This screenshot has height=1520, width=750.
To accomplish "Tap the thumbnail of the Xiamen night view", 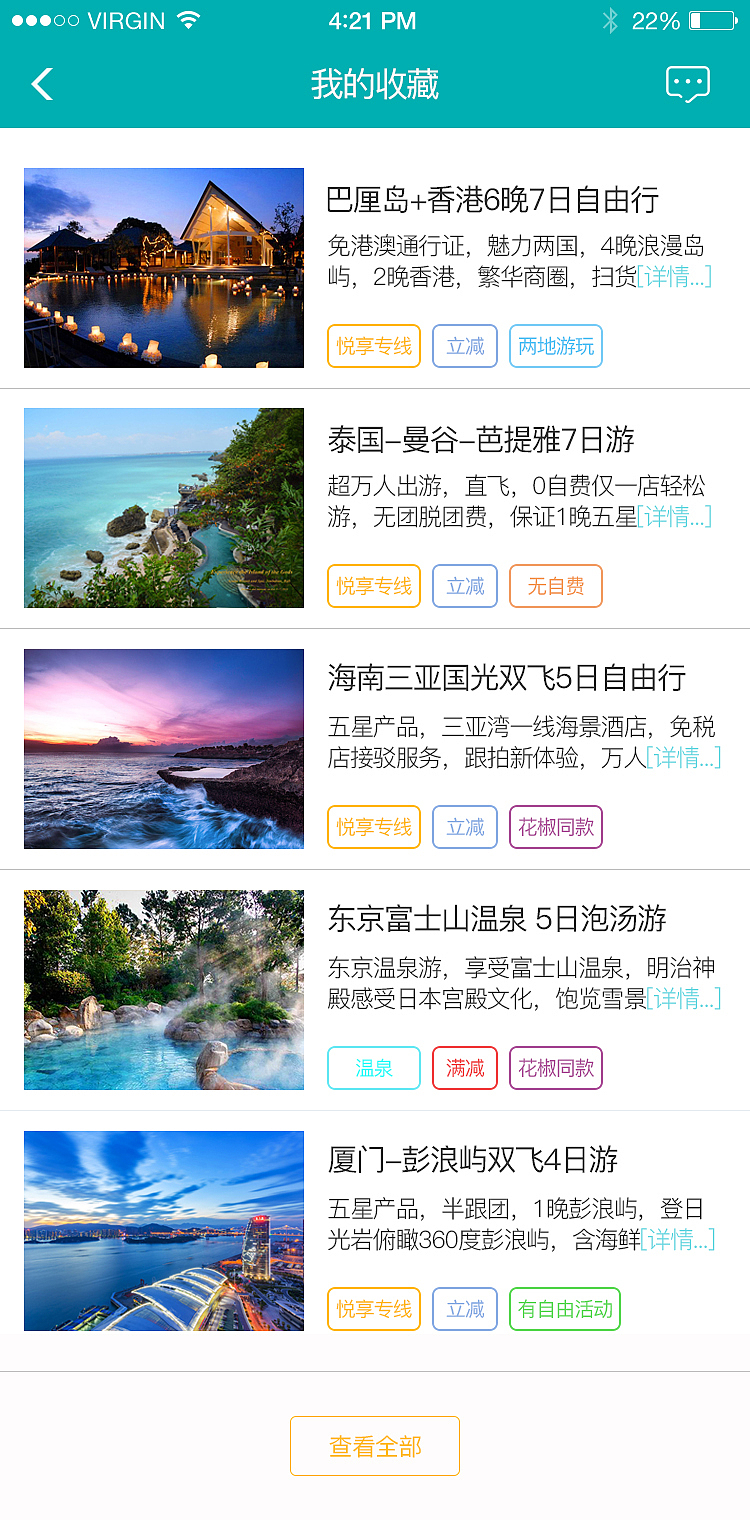I will click(163, 1231).
